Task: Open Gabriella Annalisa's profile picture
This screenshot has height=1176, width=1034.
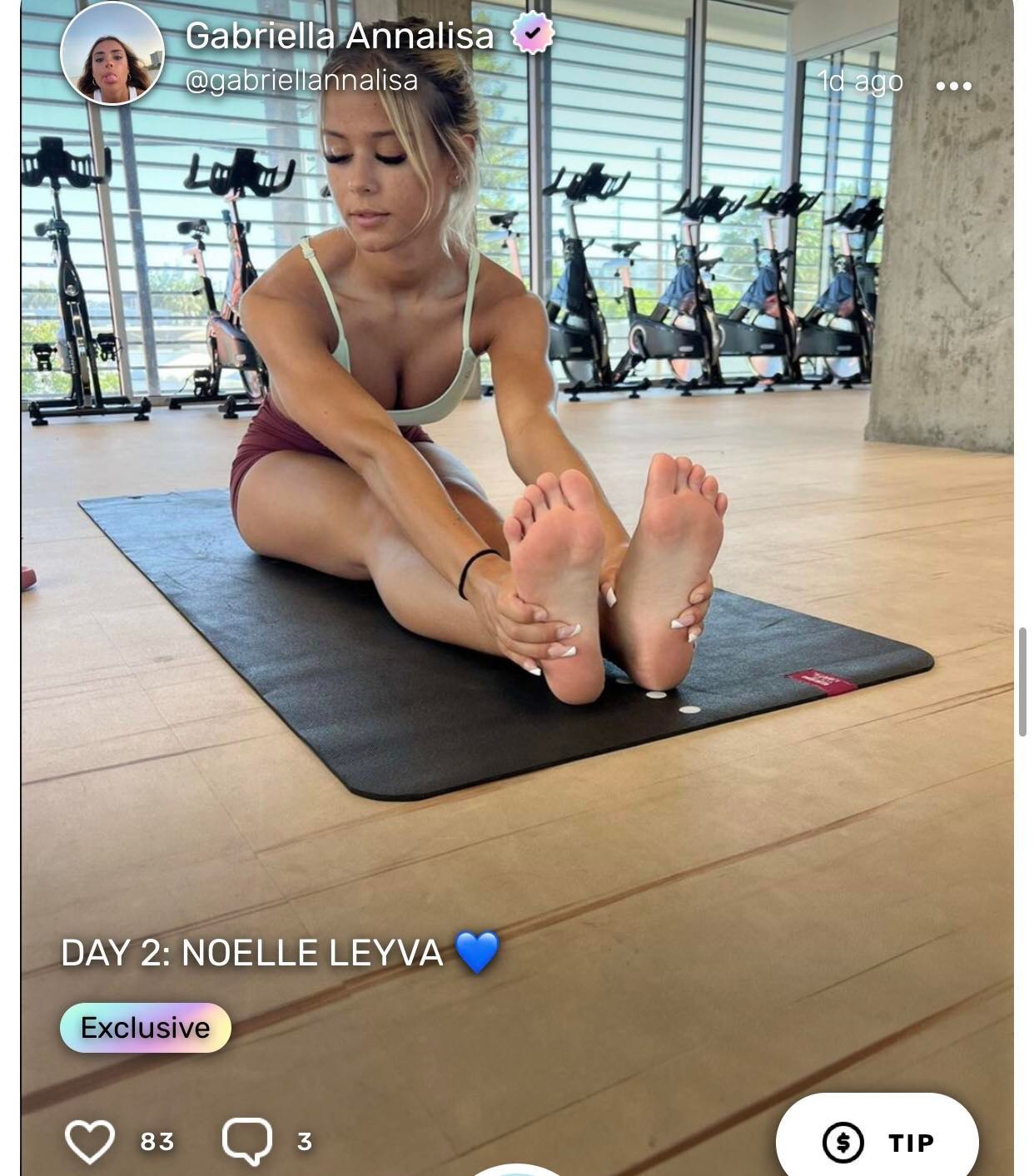Action: (x=112, y=54)
